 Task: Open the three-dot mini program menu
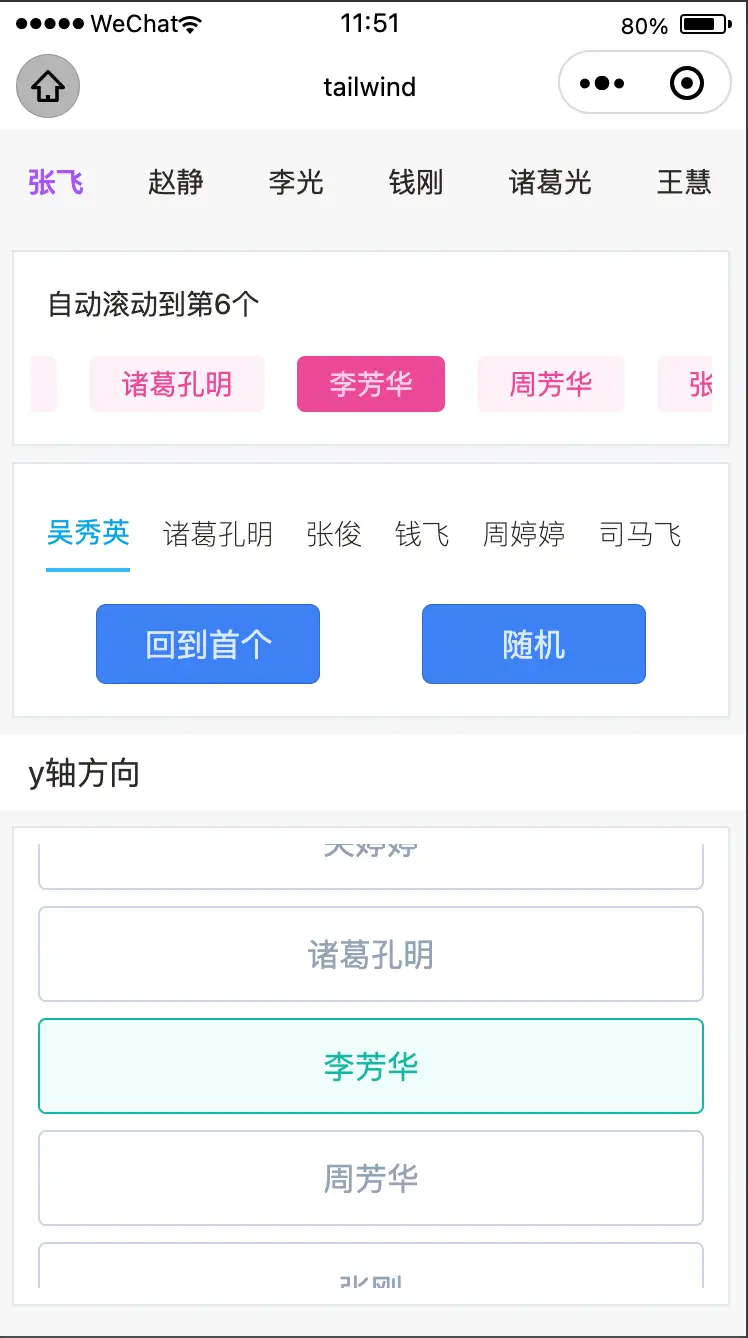(601, 84)
